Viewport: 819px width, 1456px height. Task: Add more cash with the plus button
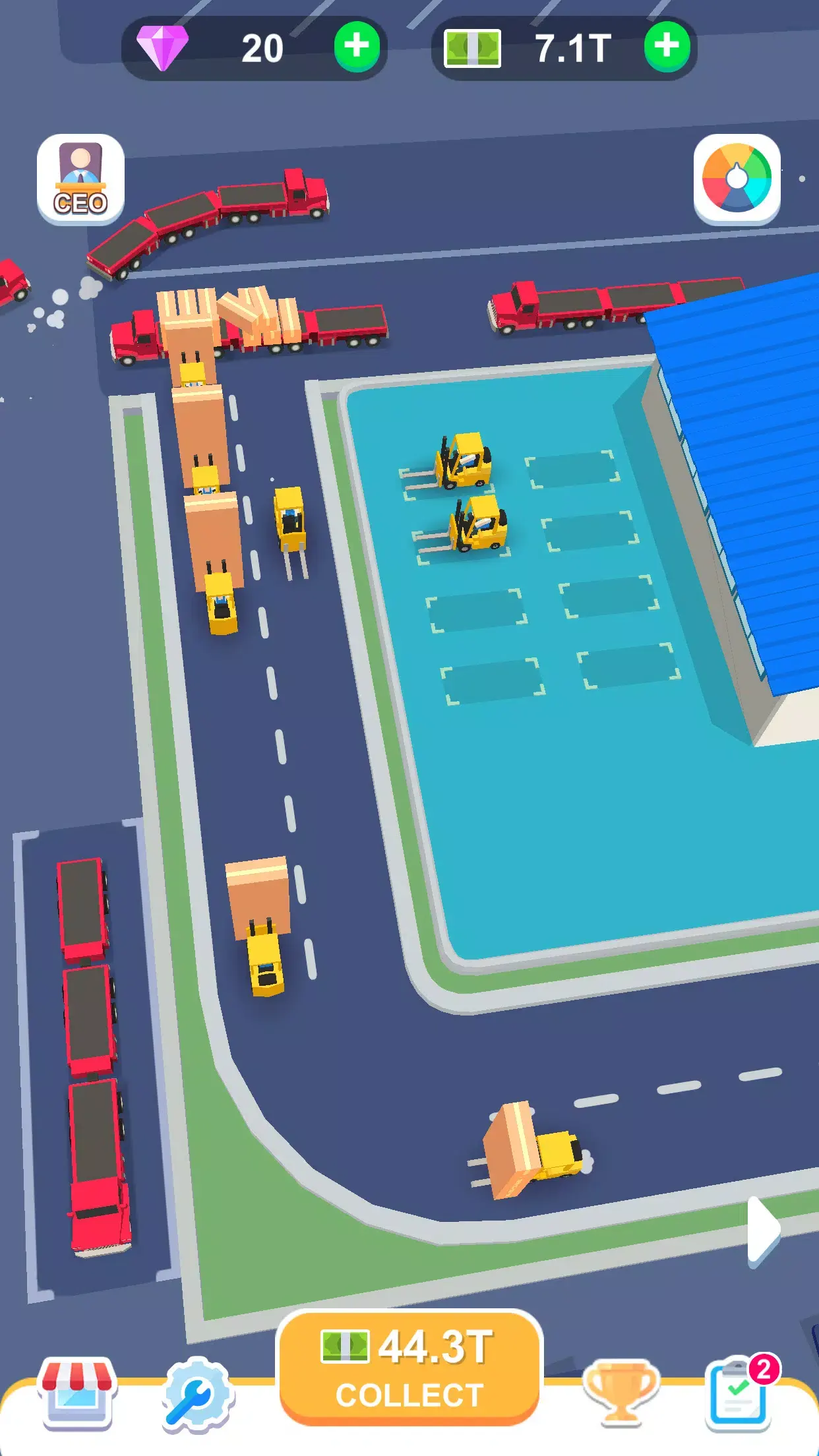[667, 47]
